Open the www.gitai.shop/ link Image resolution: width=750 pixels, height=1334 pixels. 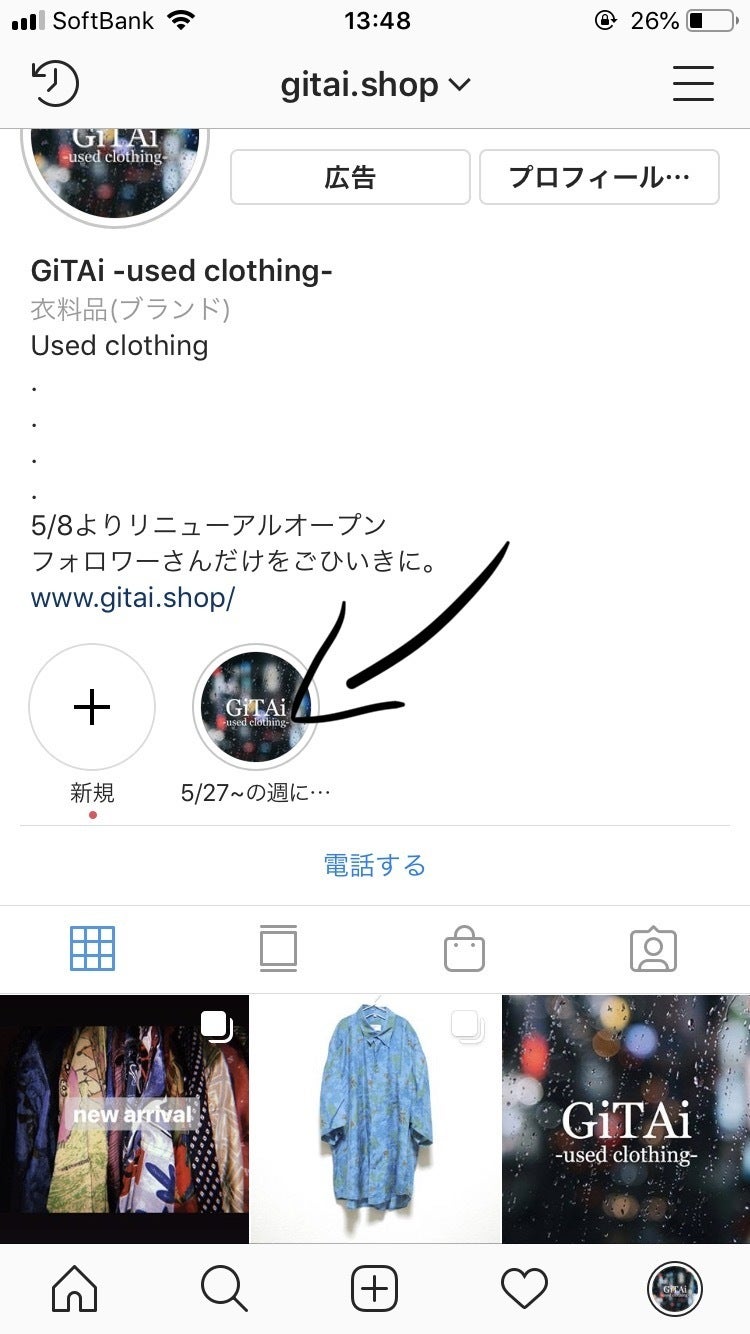[133, 598]
